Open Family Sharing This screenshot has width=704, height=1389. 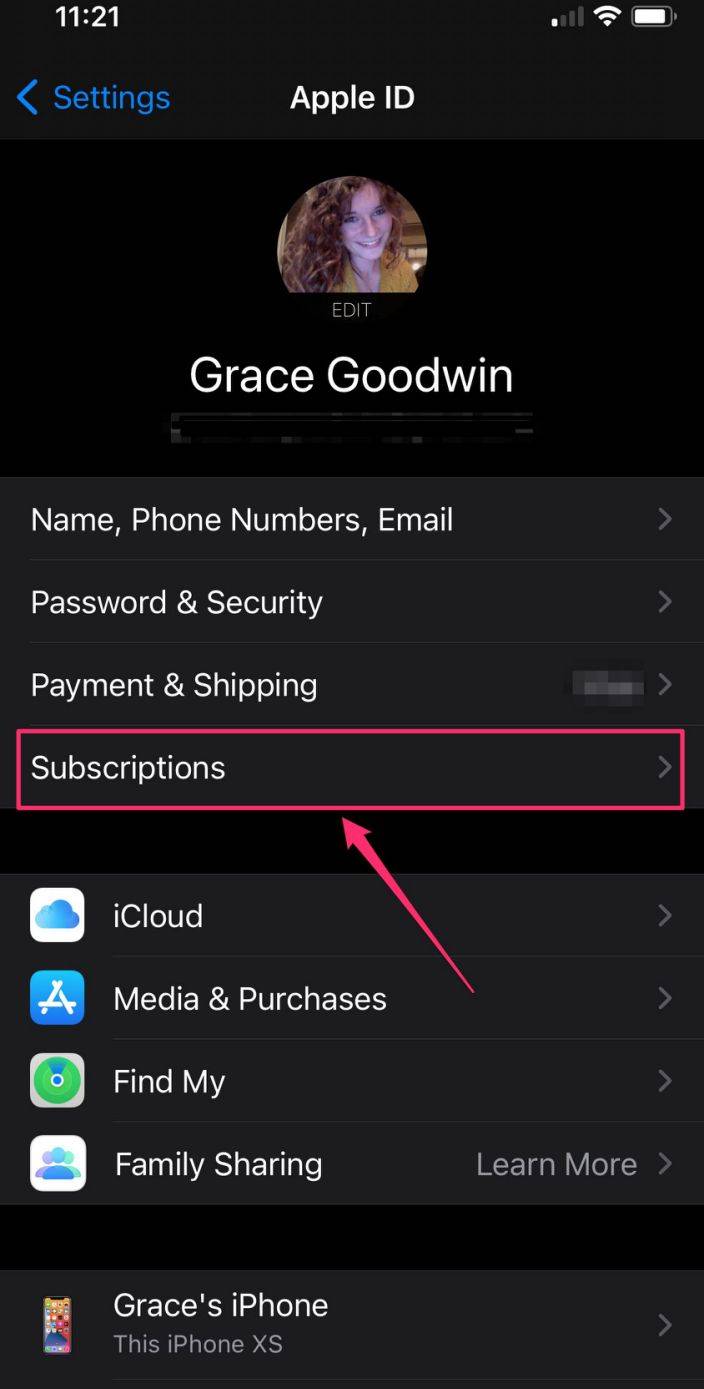[x=350, y=1164]
